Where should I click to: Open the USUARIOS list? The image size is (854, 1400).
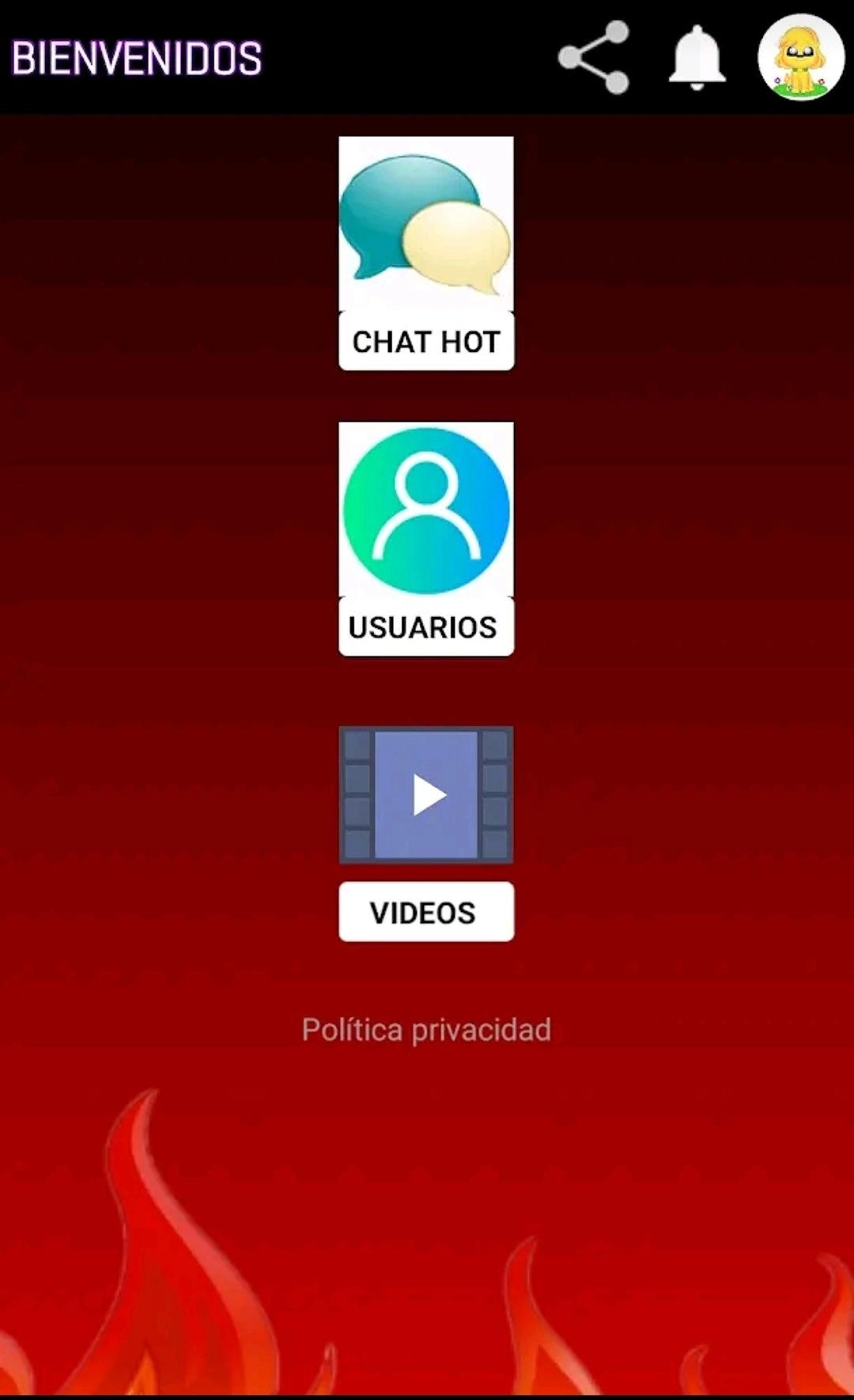pyautogui.click(x=426, y=538)
